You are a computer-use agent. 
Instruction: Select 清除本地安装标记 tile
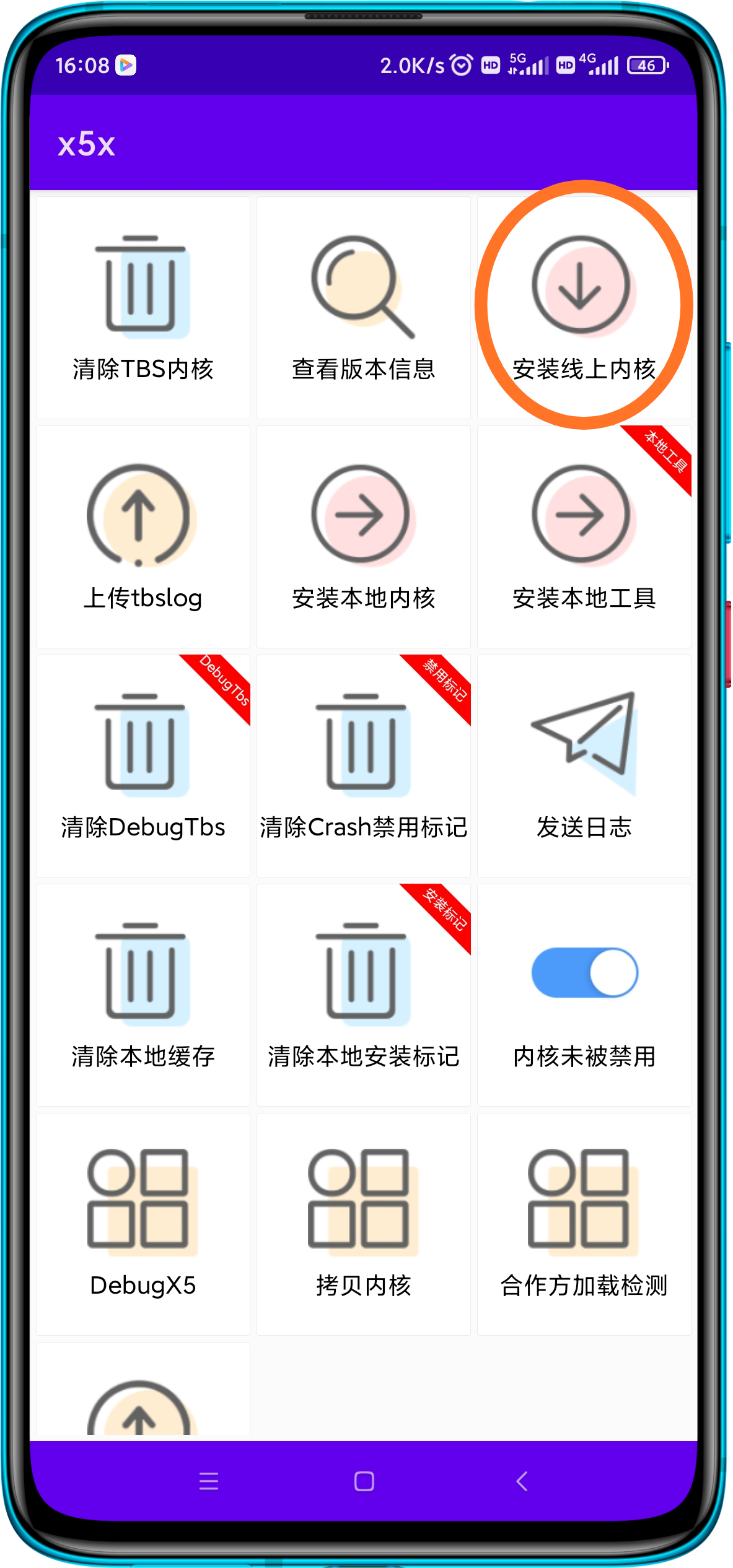[363, 995]
